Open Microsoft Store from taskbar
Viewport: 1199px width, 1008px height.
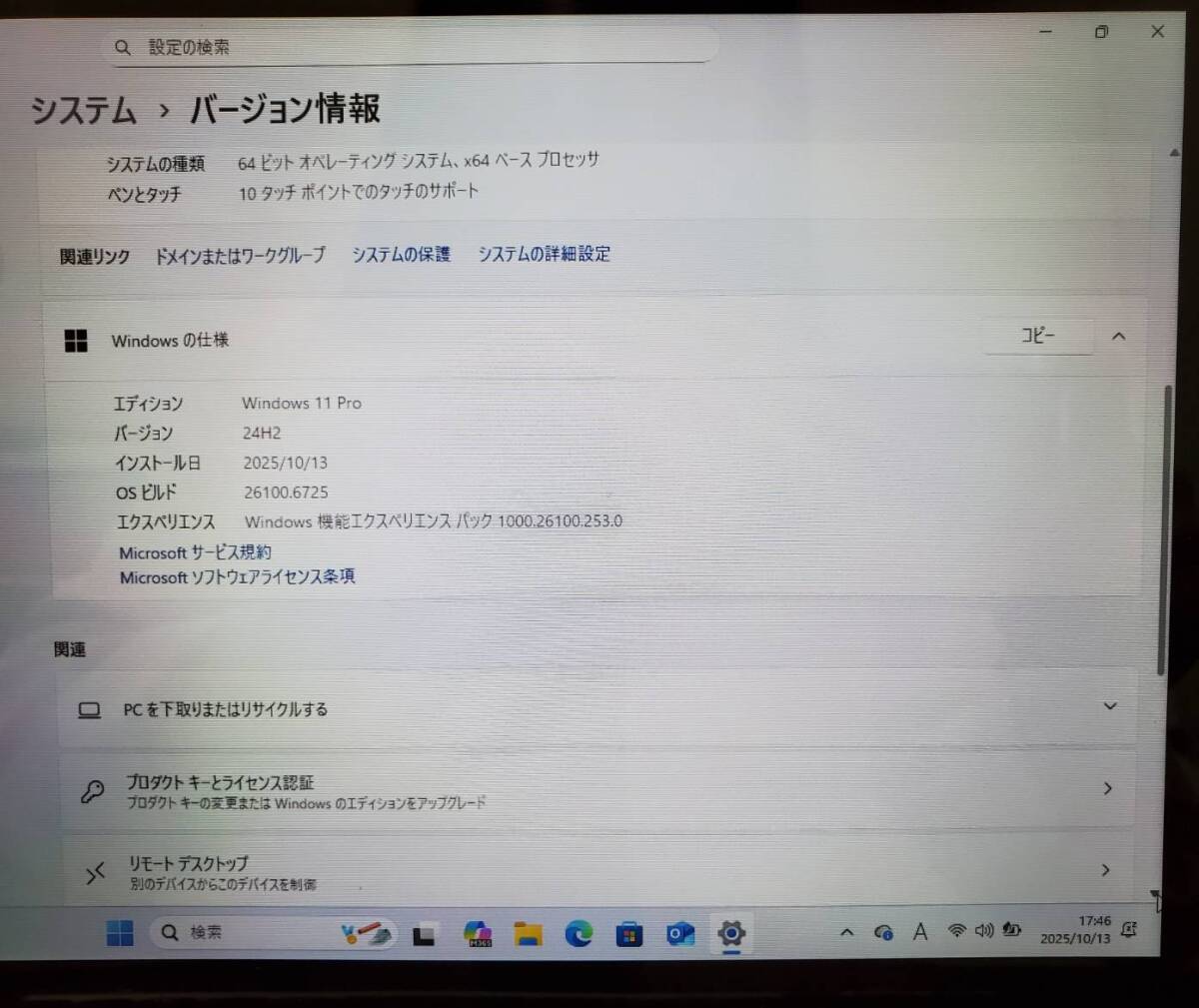pyautogui.click(x=628, y=935)
